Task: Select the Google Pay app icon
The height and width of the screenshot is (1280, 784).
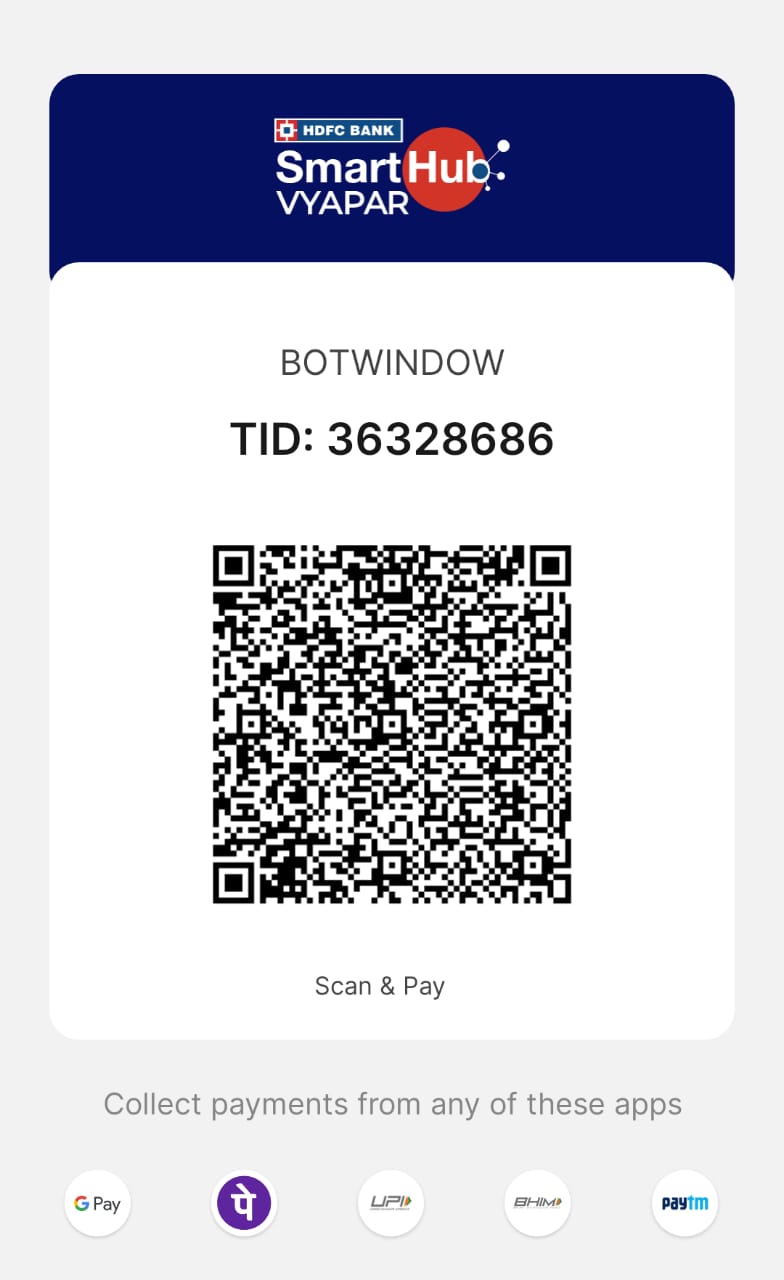Action: [97, 1203]
